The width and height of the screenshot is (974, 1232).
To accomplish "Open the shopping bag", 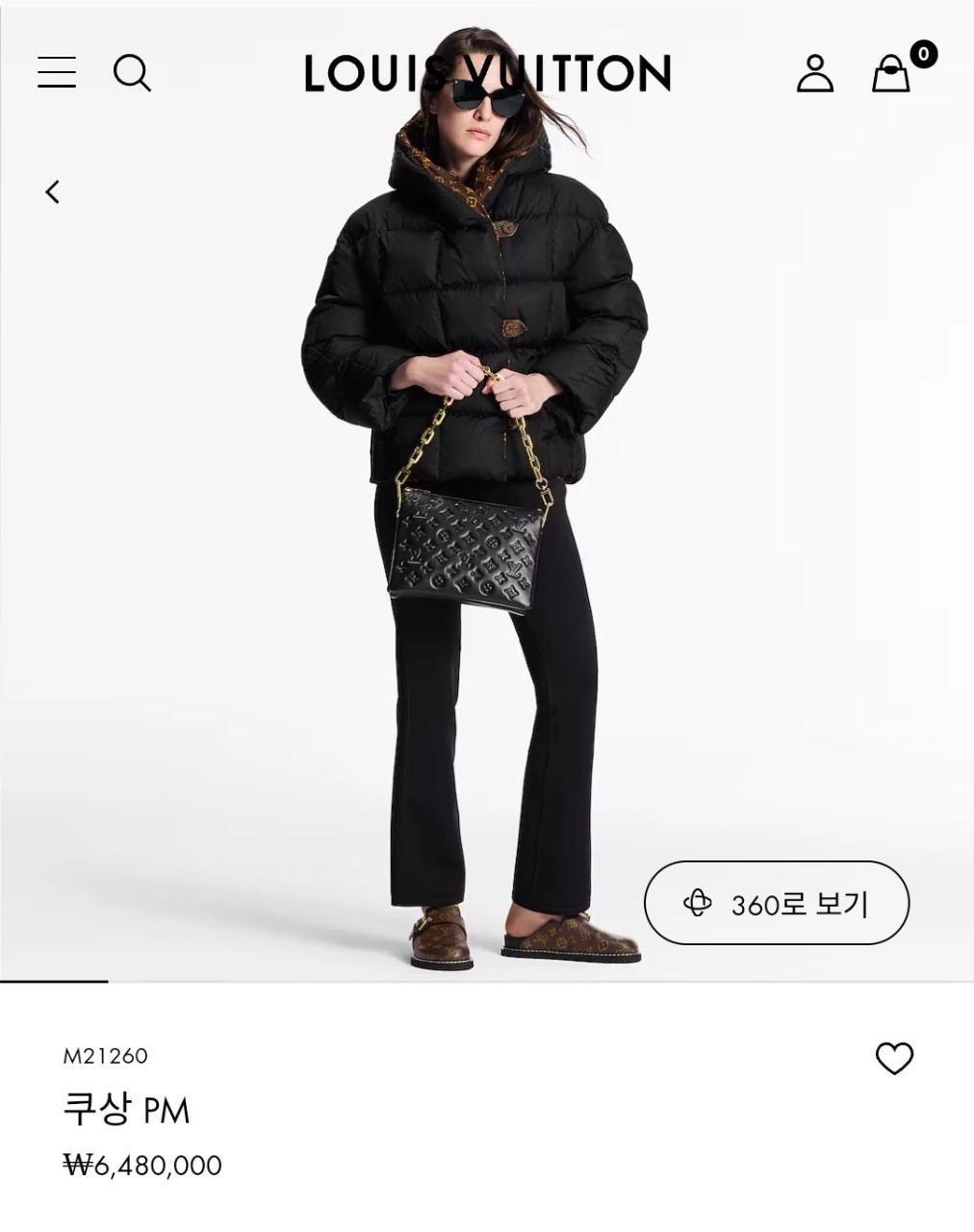I will 891,73.
